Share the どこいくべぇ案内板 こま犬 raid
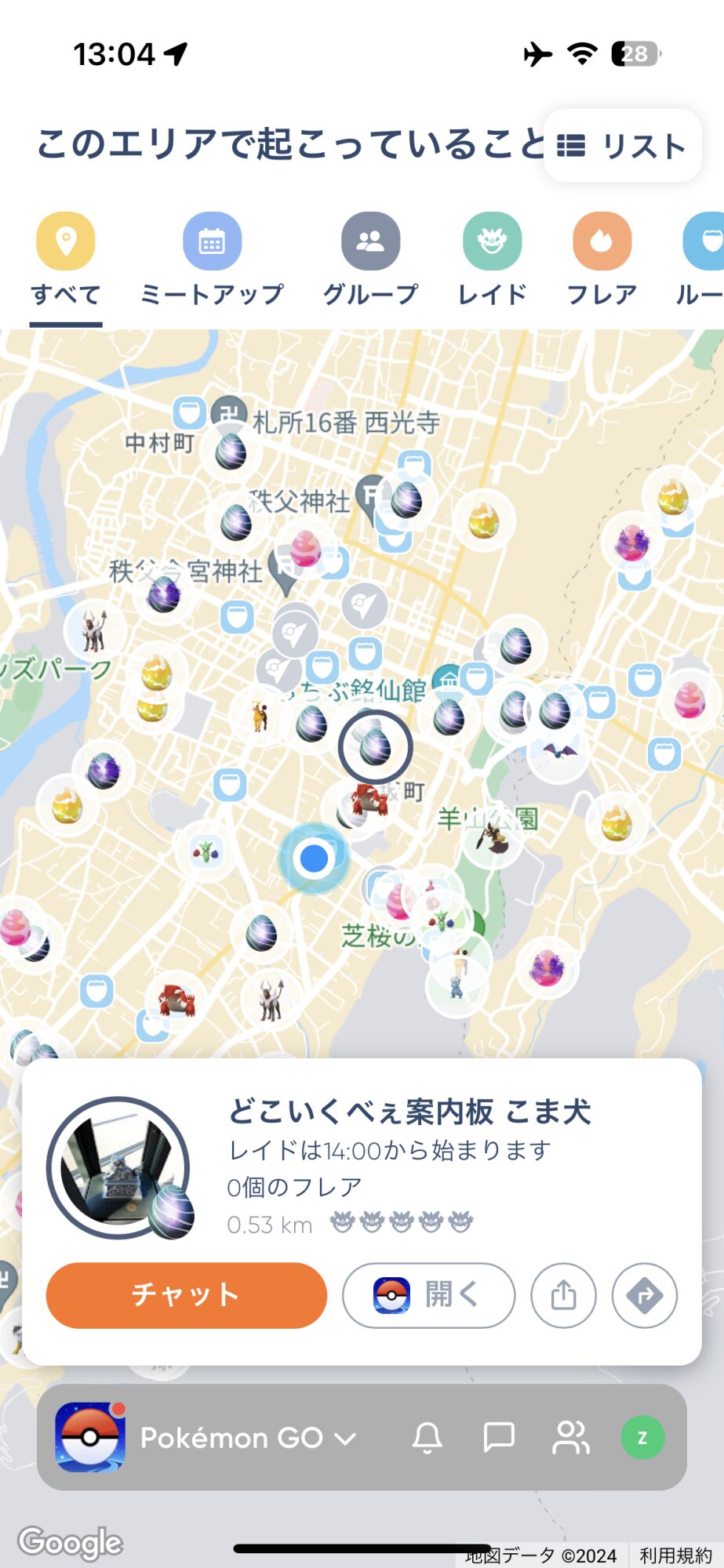724x1568 pixels. pos(563,1295)
